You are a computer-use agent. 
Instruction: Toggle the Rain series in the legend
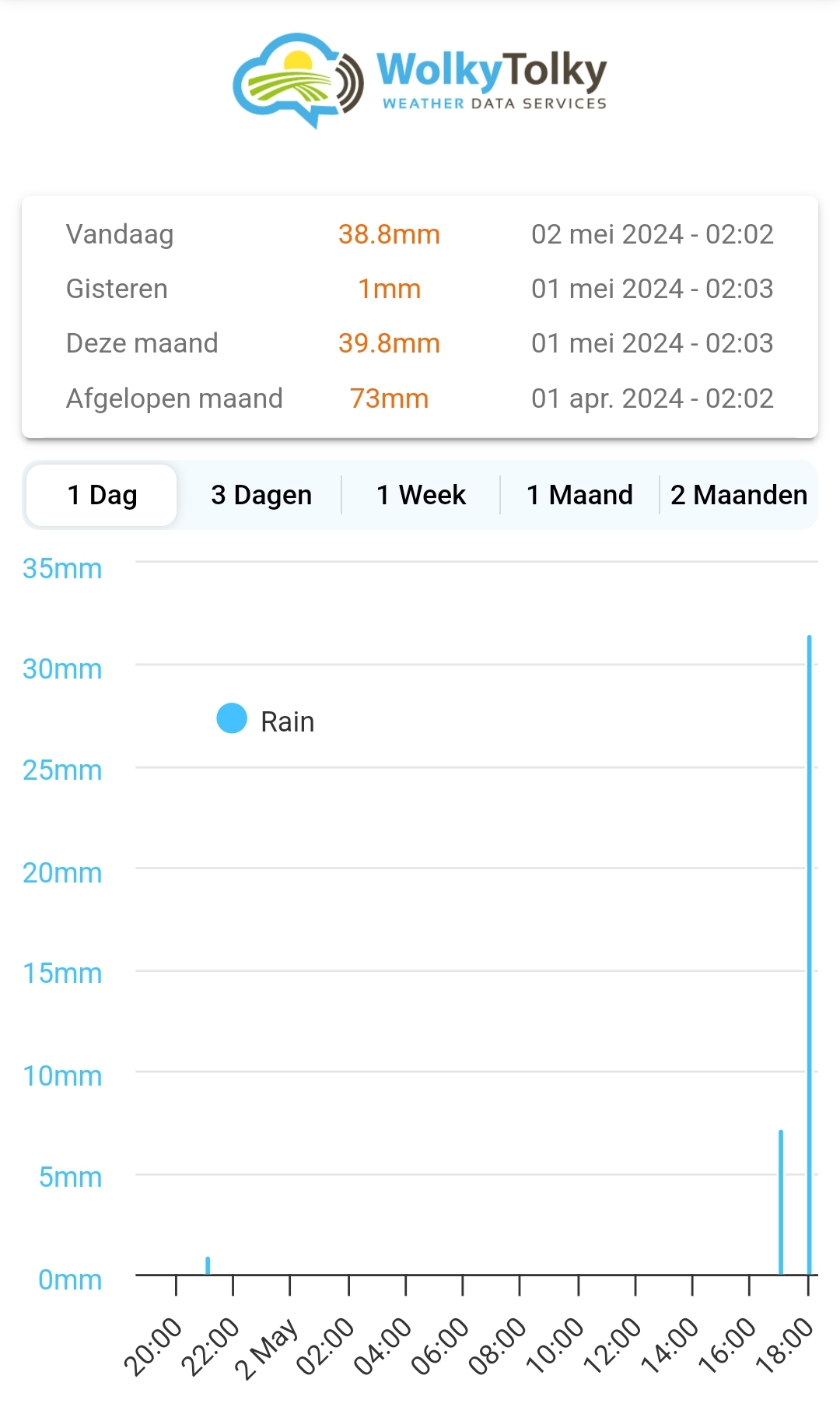coord(266,721)
